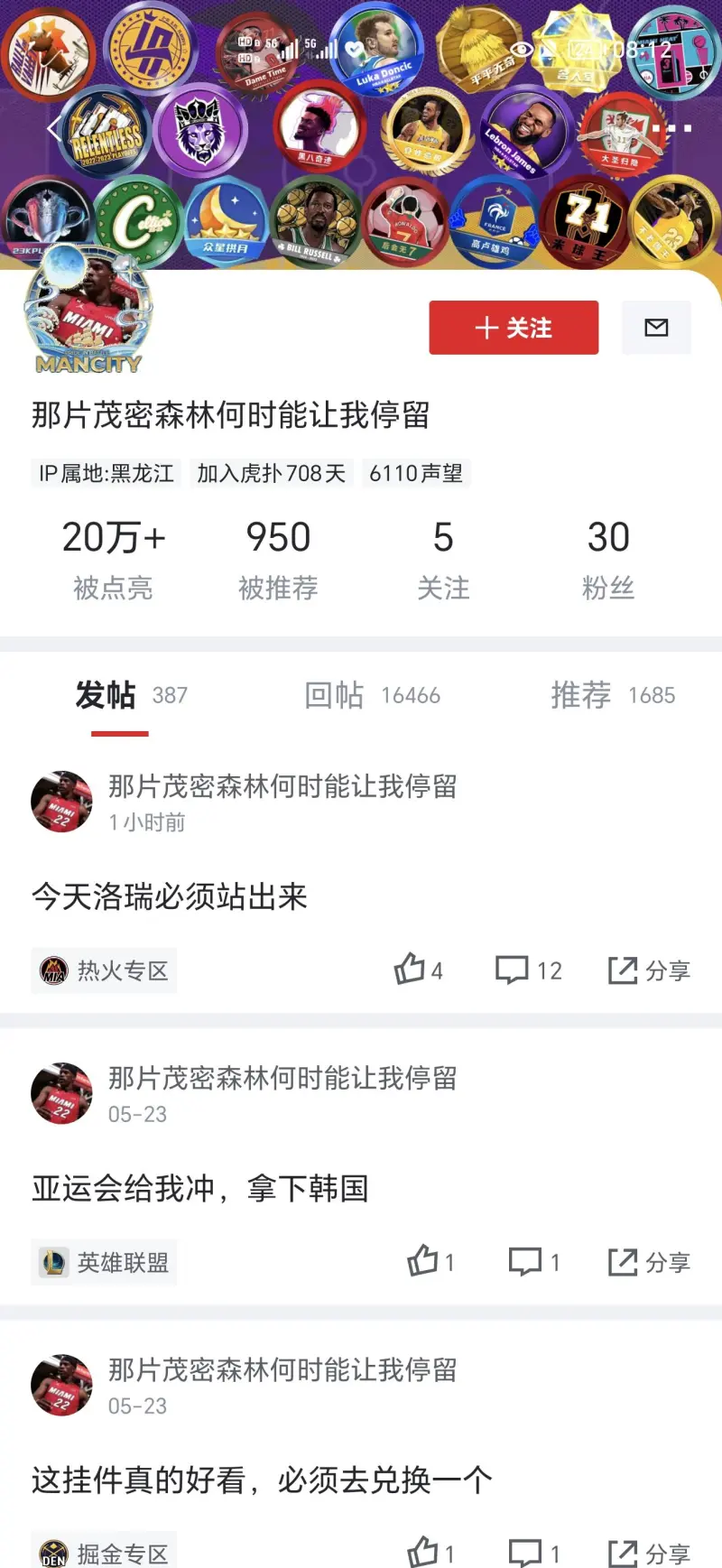Share the post 亚运会给我冲，拿下韩国
The width and height of the screenshot is (722, 1568).
(648, 1262)
